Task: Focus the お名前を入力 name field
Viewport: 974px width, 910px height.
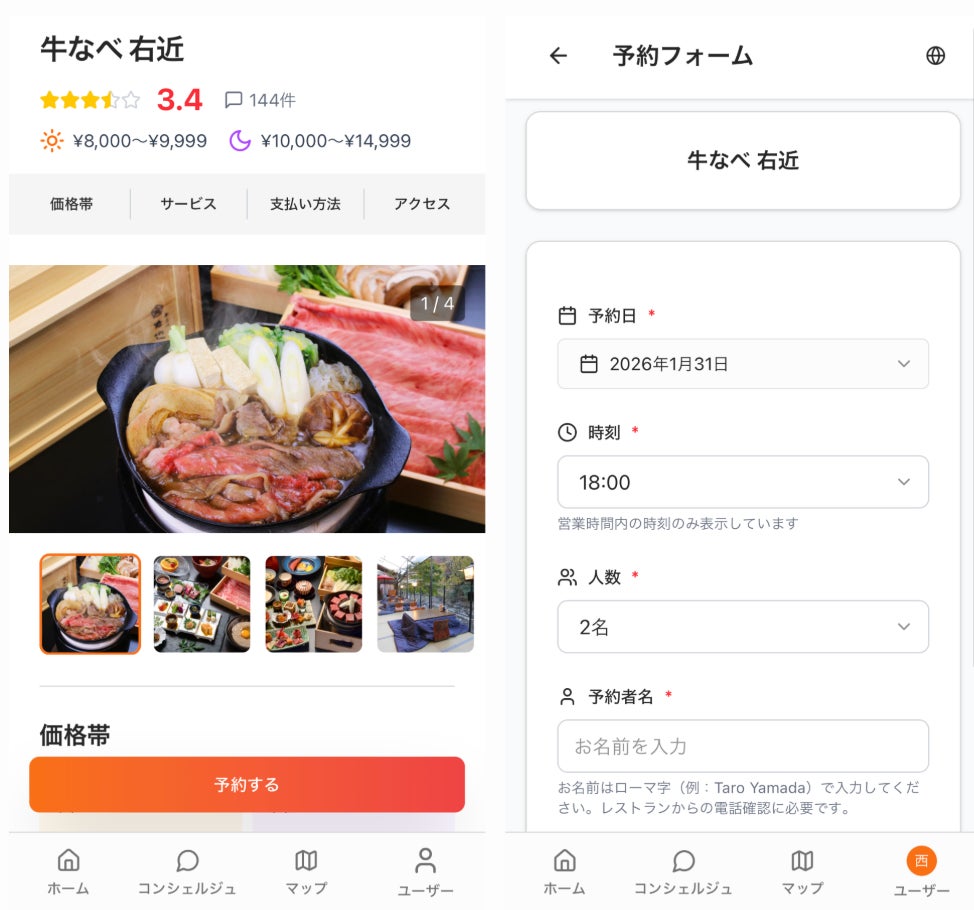Action: click(x=742, y=746)
